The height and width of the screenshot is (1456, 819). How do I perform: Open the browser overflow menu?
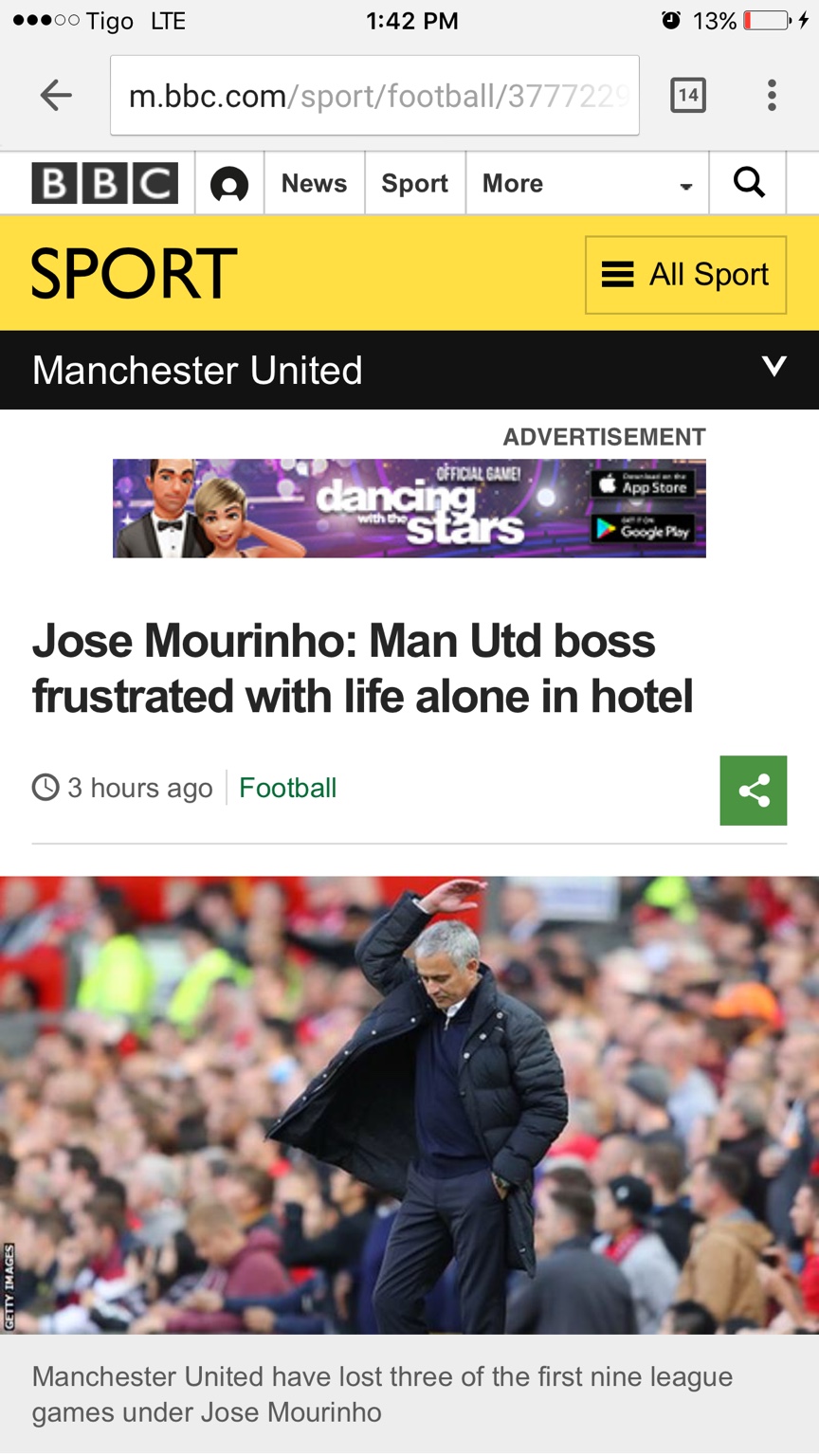pos(772,95)
